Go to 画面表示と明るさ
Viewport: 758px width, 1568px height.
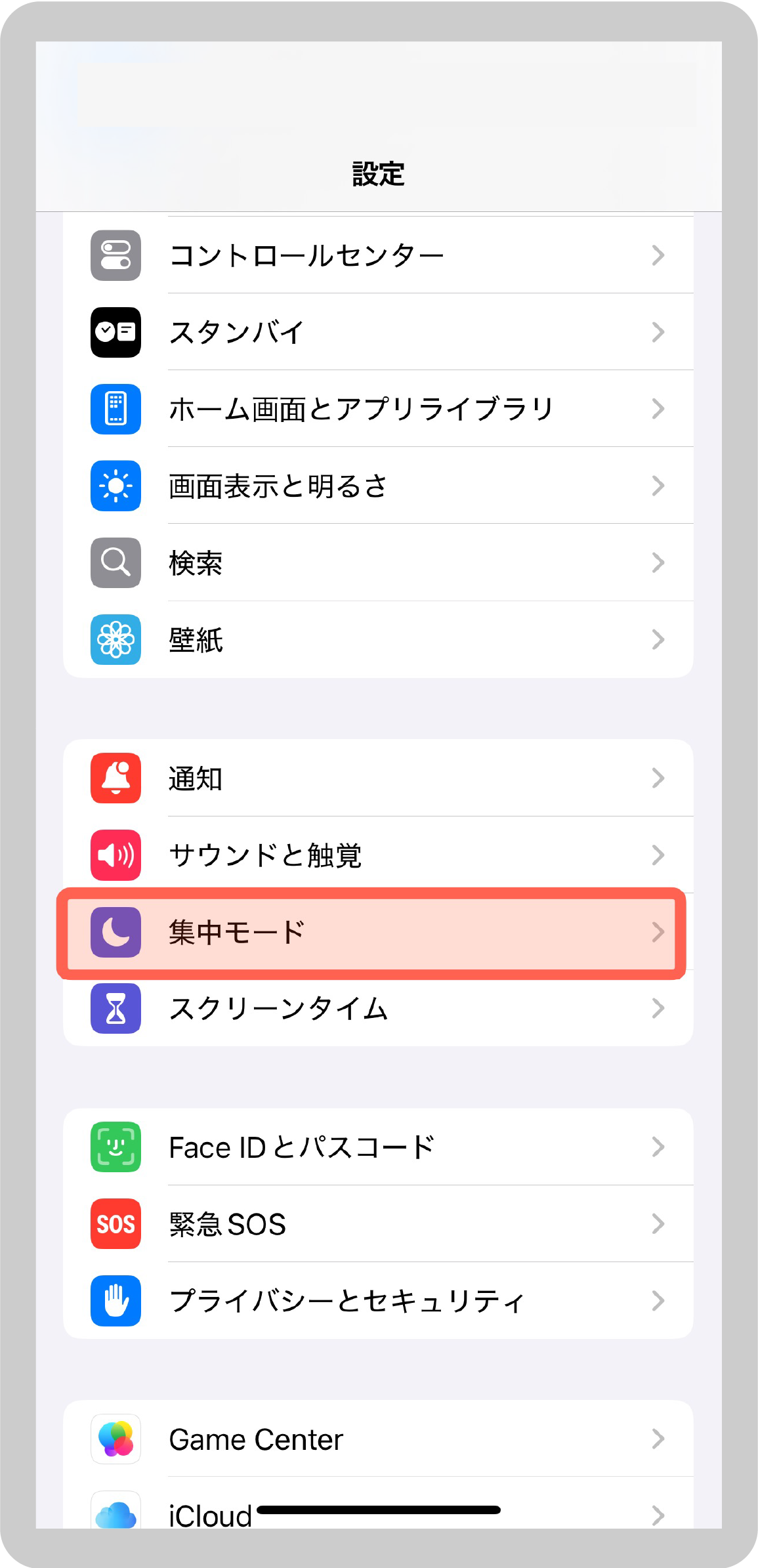[378, 486]
